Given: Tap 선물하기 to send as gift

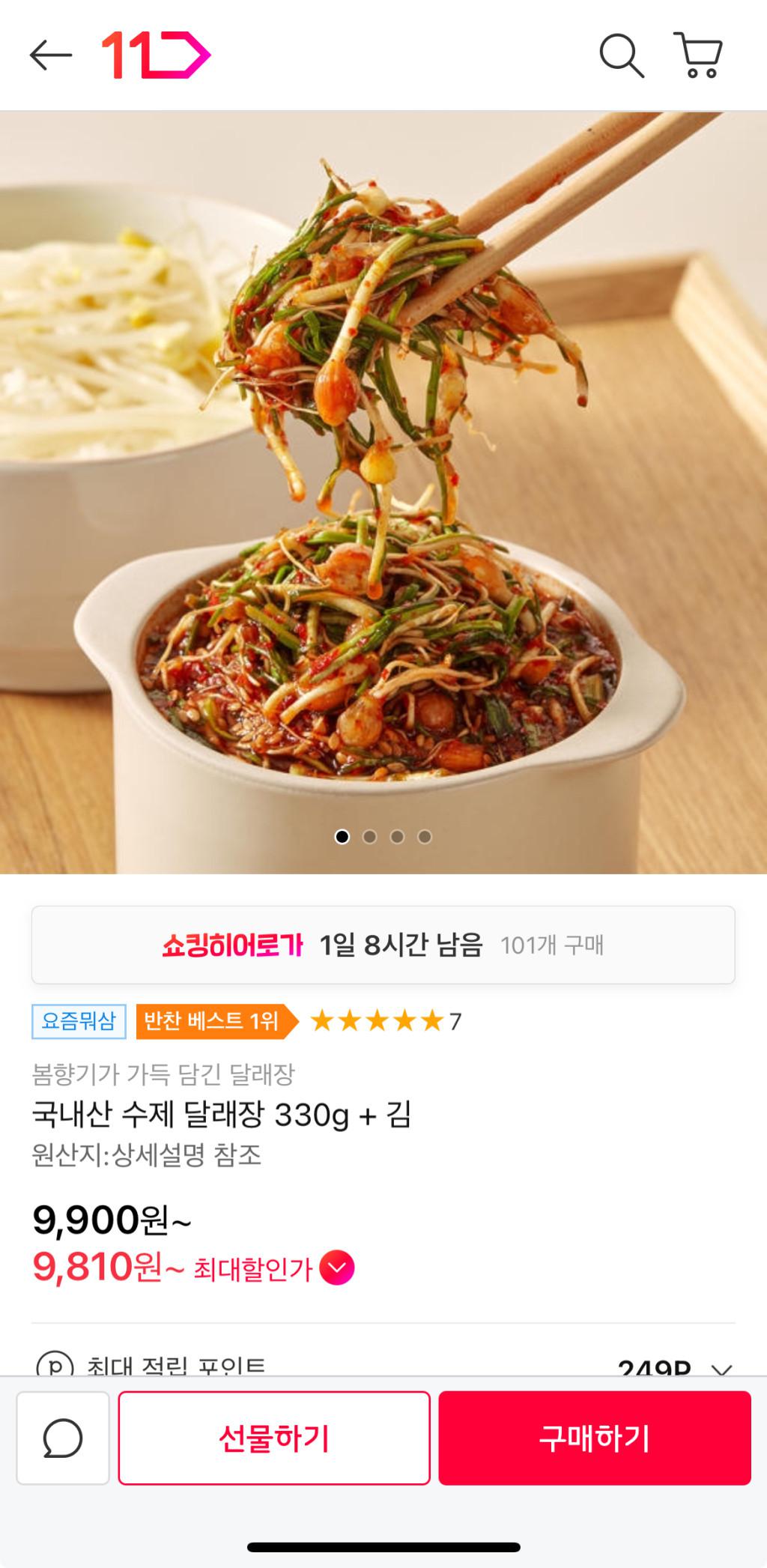Looking at the screenshot, I should coord(274,1438).
